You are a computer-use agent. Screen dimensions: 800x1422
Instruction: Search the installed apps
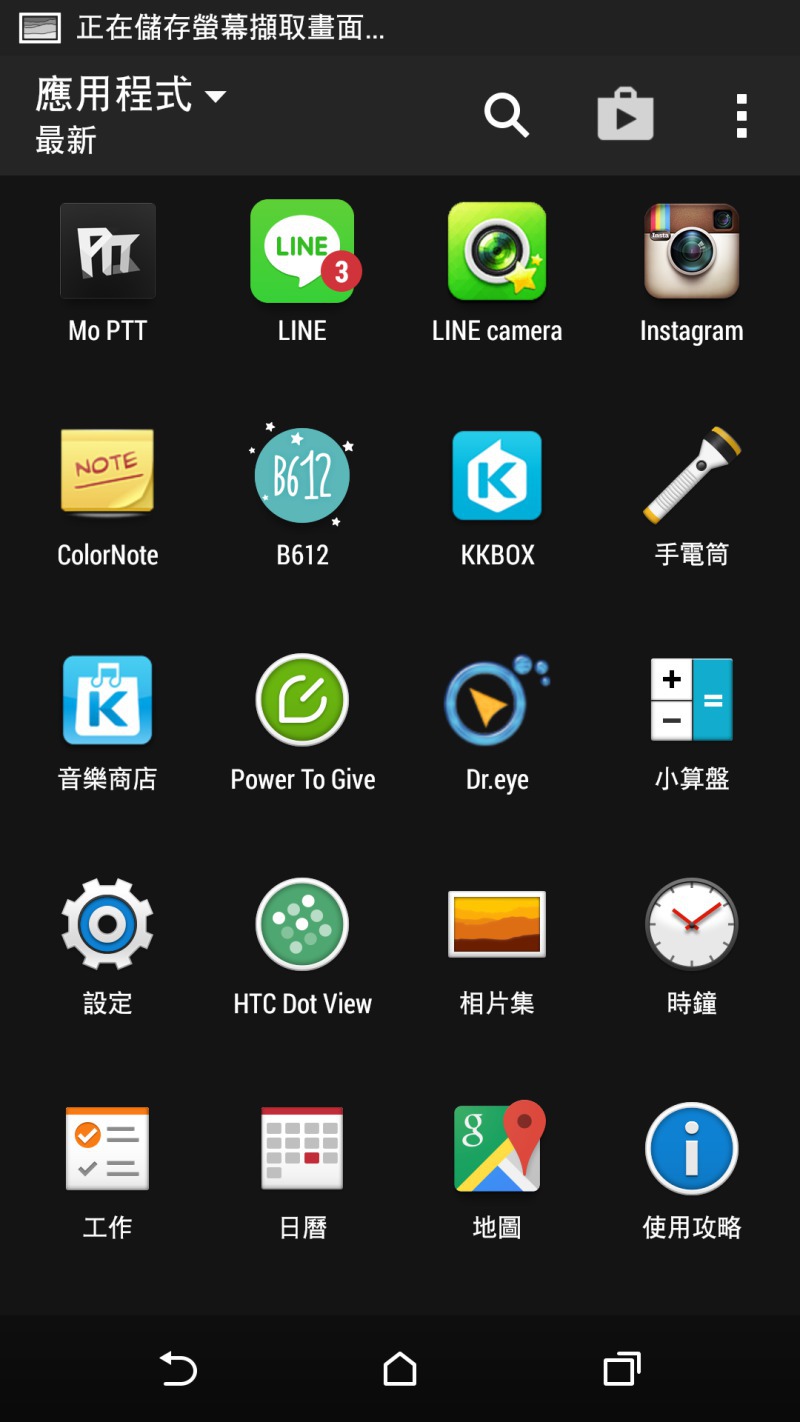pos(507,115)
